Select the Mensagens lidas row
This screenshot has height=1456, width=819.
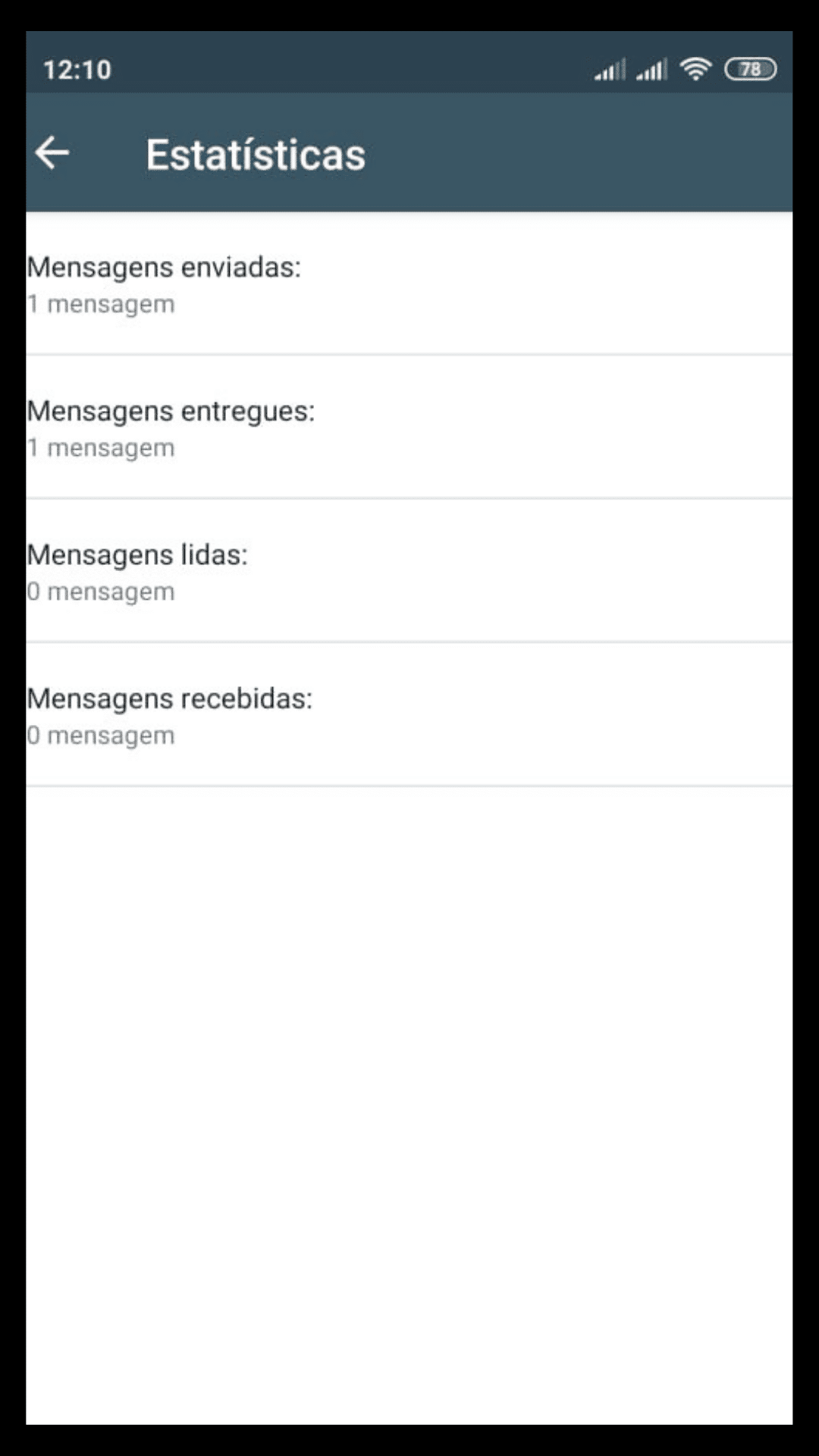tap(409, 571)
